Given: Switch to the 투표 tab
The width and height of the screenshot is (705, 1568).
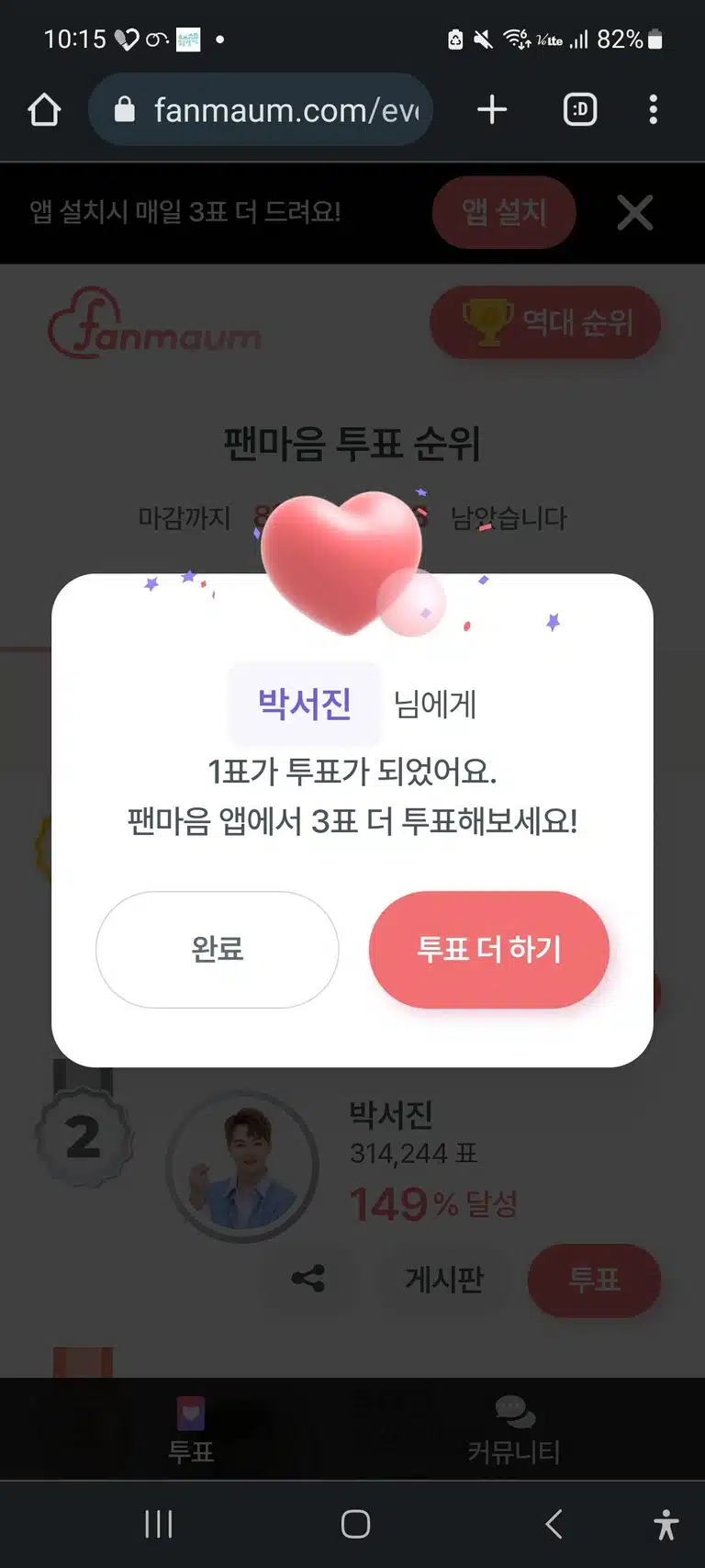Looking at the screenshot, I should point(191,1431).
